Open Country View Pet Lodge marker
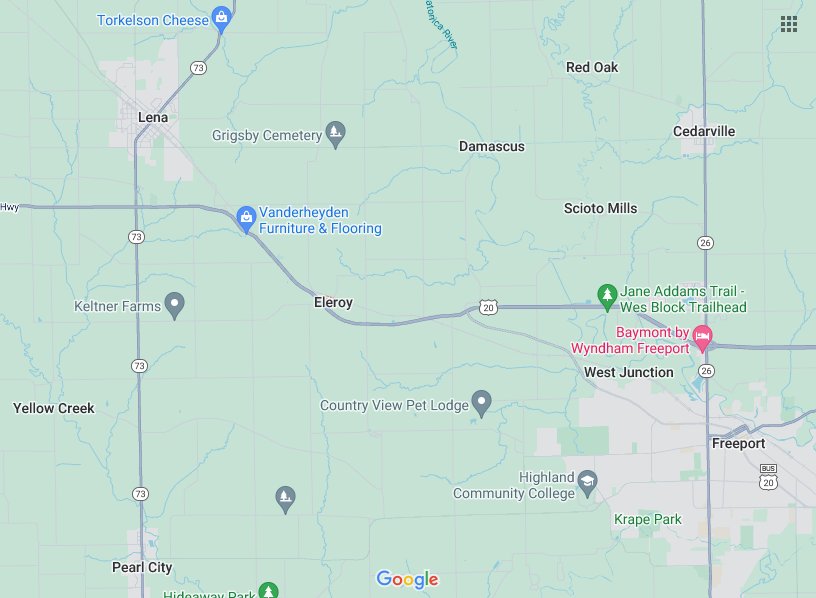This screenshot has height=598, width=816. click(481, 403)
